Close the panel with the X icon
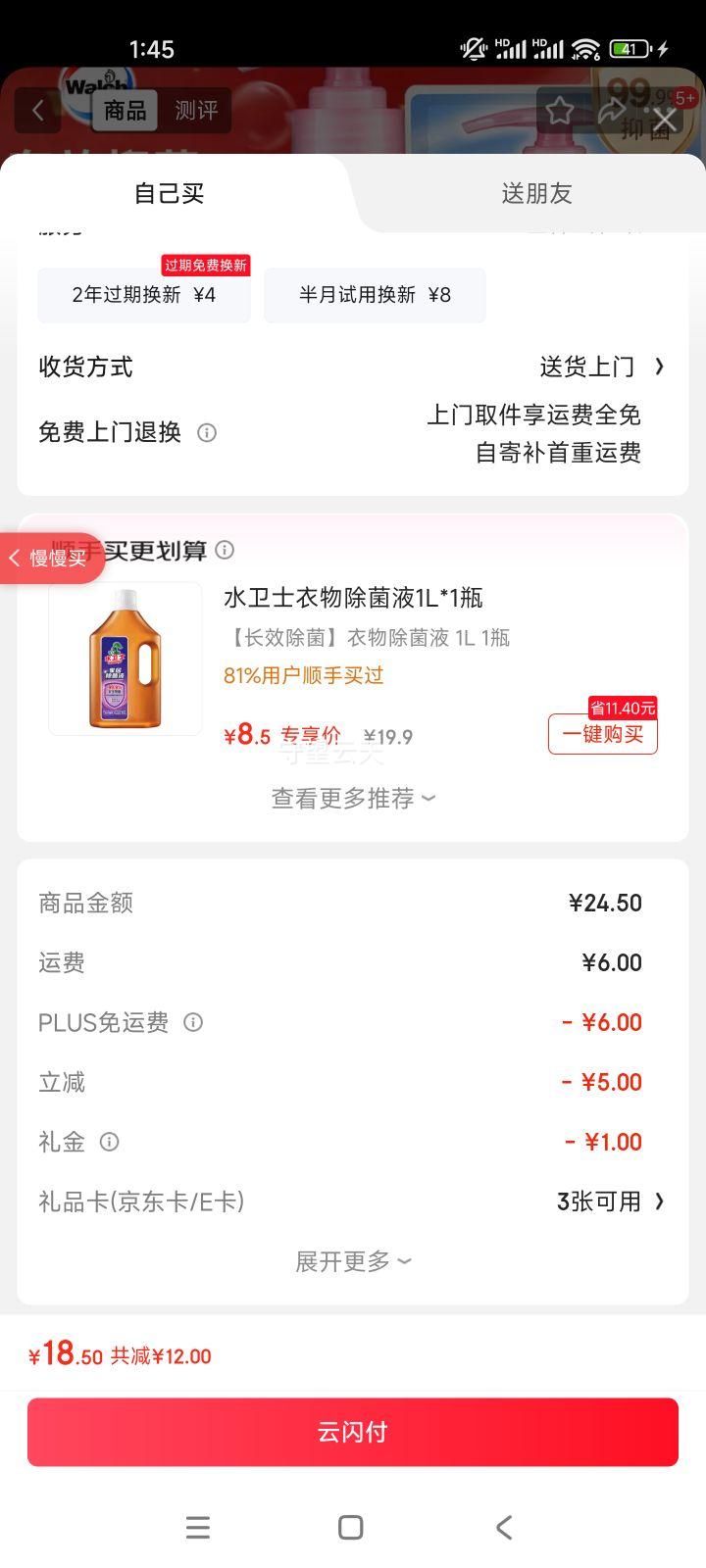The height and width of the screenshot is (1568, 706). point(665,118)
